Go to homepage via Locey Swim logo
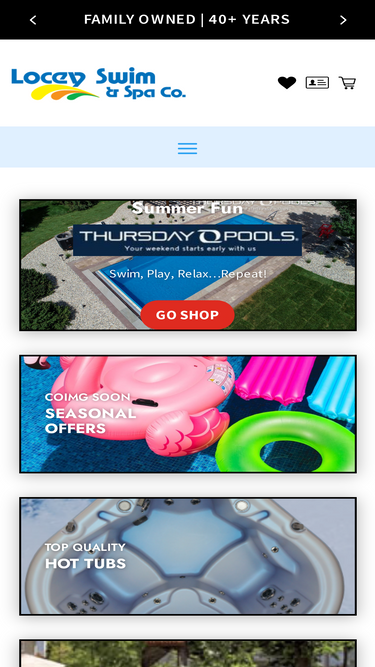Viewport: 375px width, 667px height. coord(99,83)
